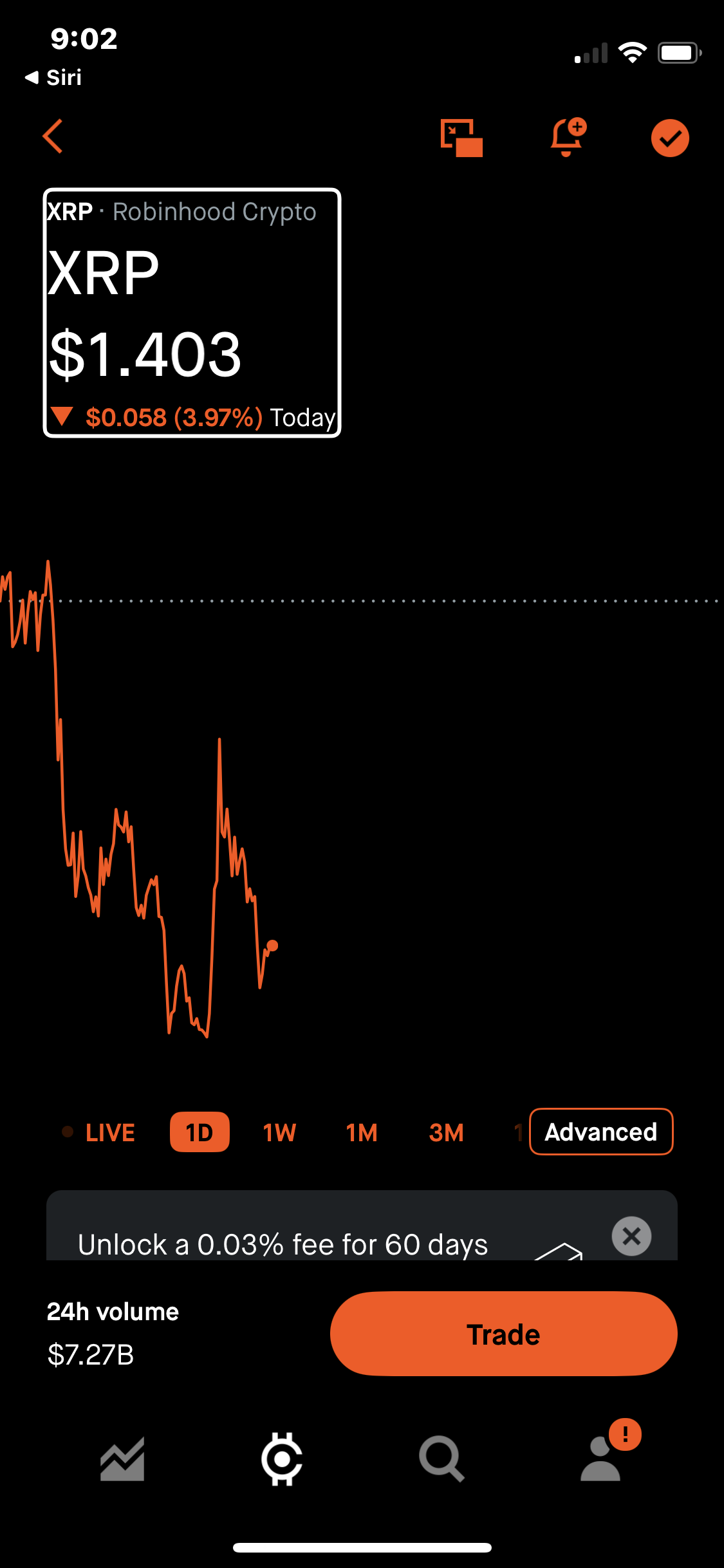The width and height of the screenshot is (724, 1568).
Task: Tap the Trade button for XRP
Action: point(504,1334)
